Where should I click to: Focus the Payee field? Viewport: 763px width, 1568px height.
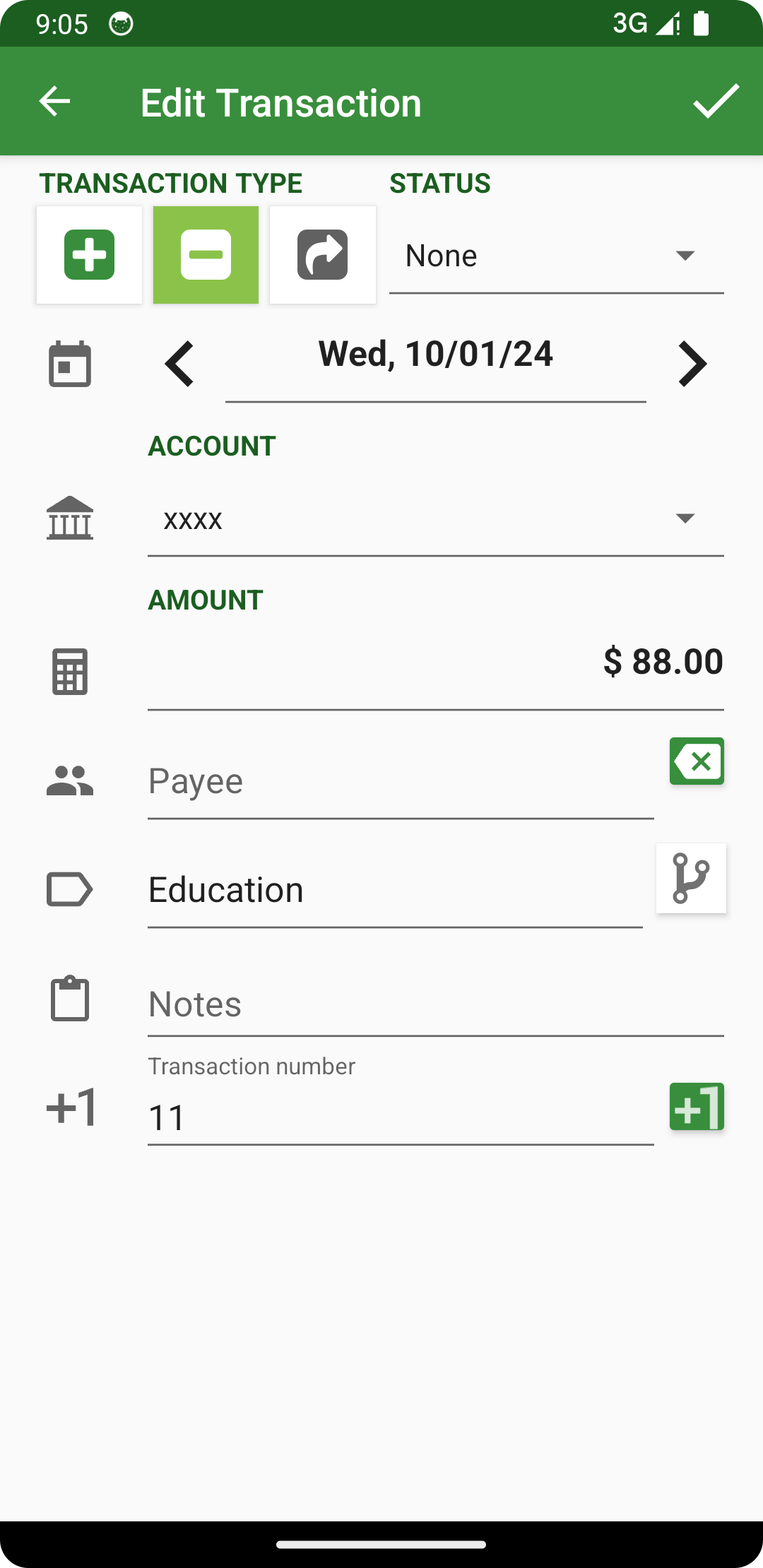click(x=400, y=781)
